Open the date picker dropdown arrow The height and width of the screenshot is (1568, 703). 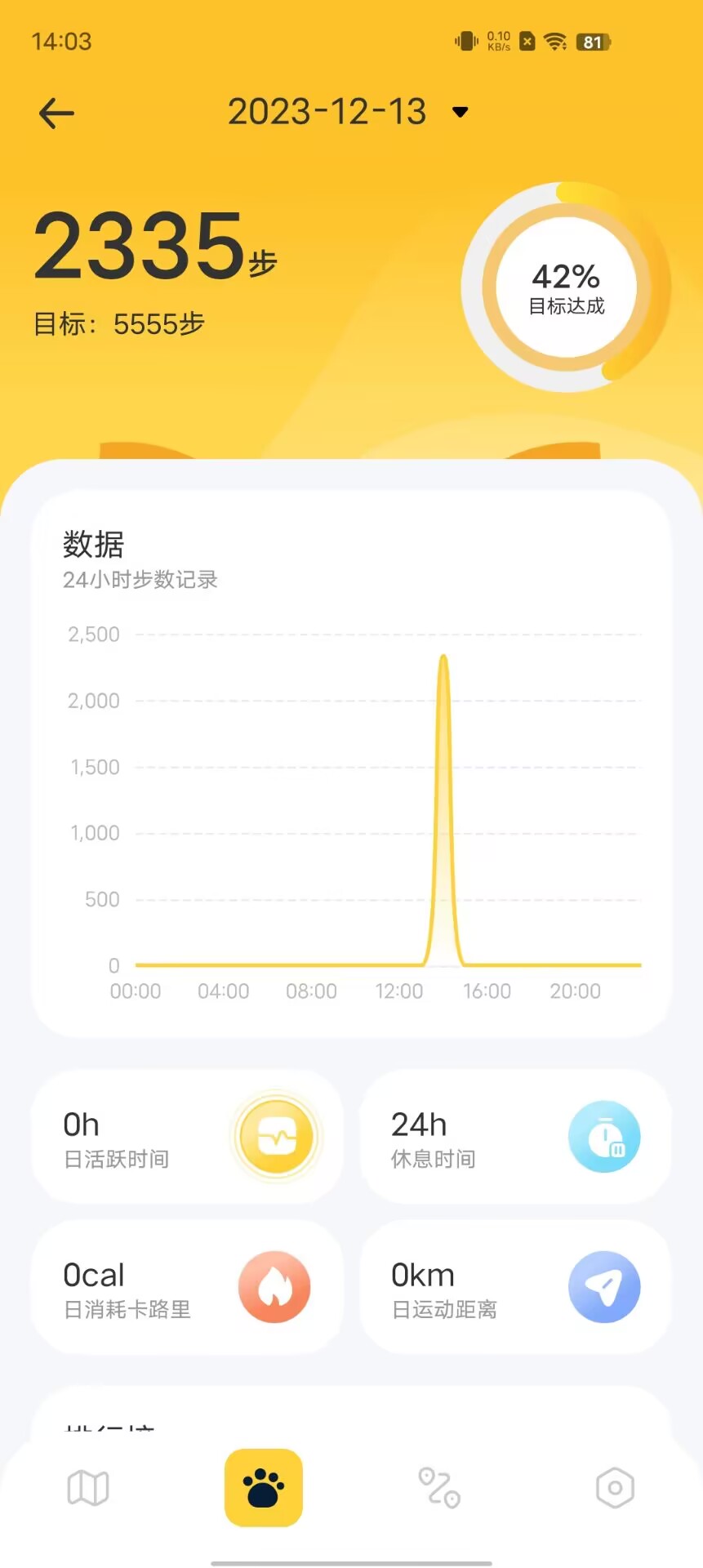click(x=460, y=113)
